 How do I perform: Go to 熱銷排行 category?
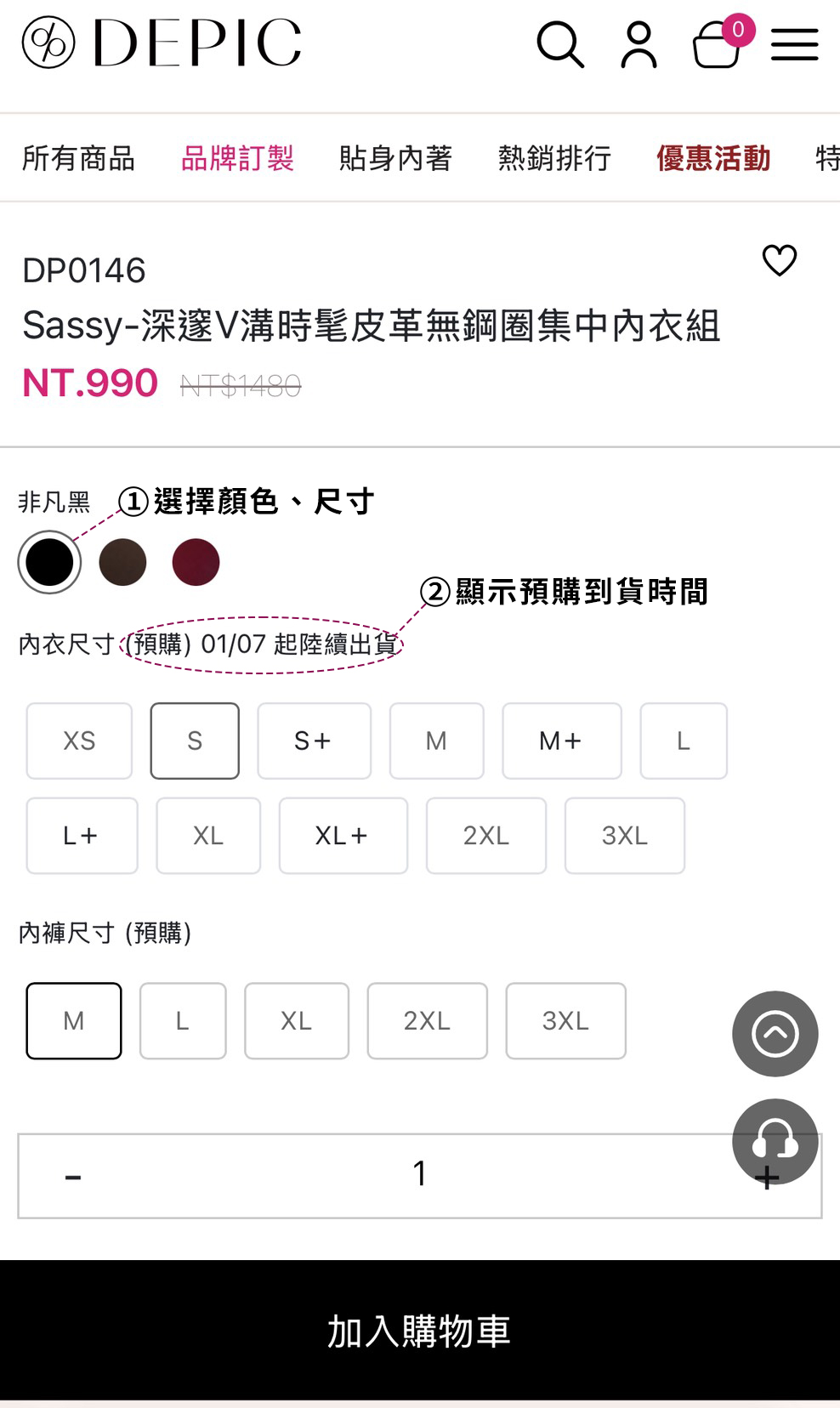pyautogui.click(x=554, y=158)
